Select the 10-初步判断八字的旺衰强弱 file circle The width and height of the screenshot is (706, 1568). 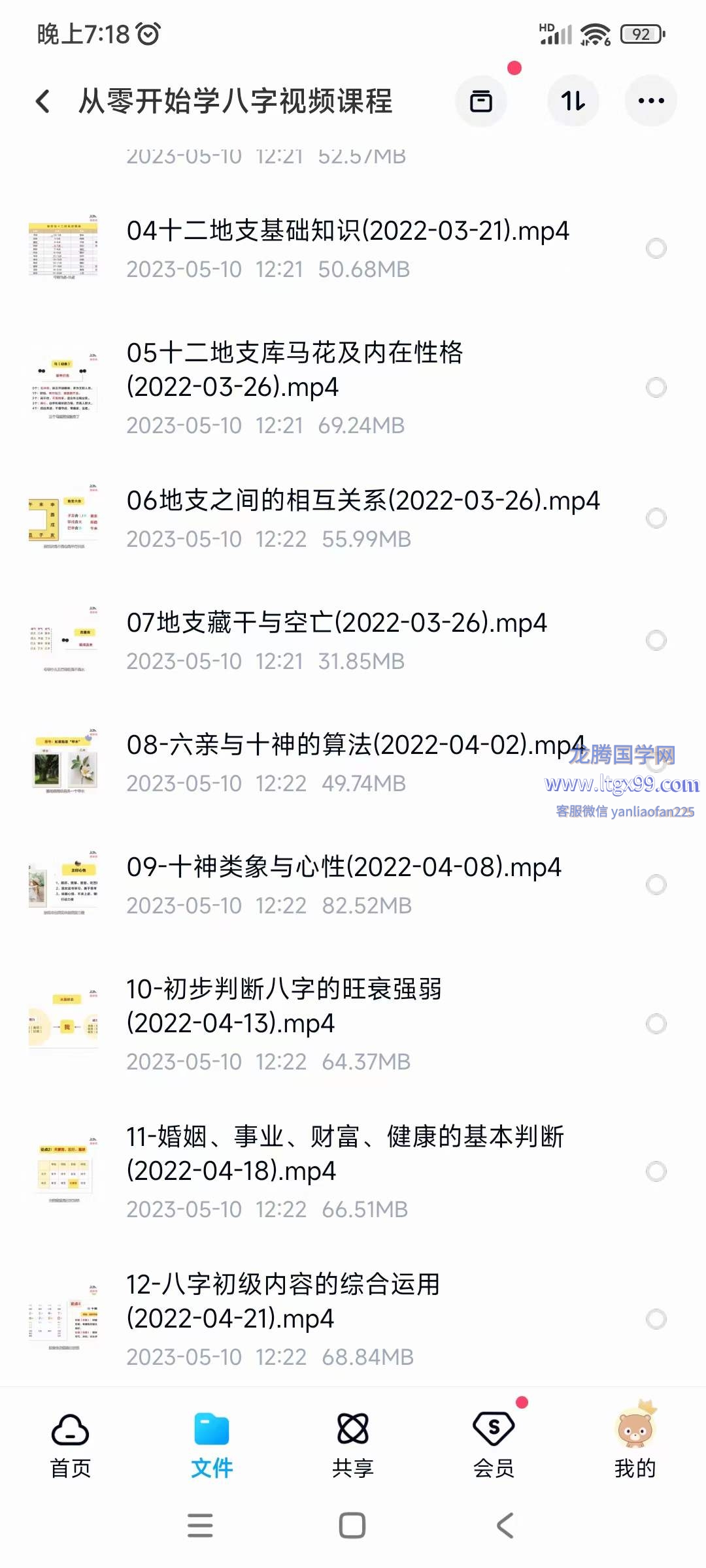tap(656, 1024)
